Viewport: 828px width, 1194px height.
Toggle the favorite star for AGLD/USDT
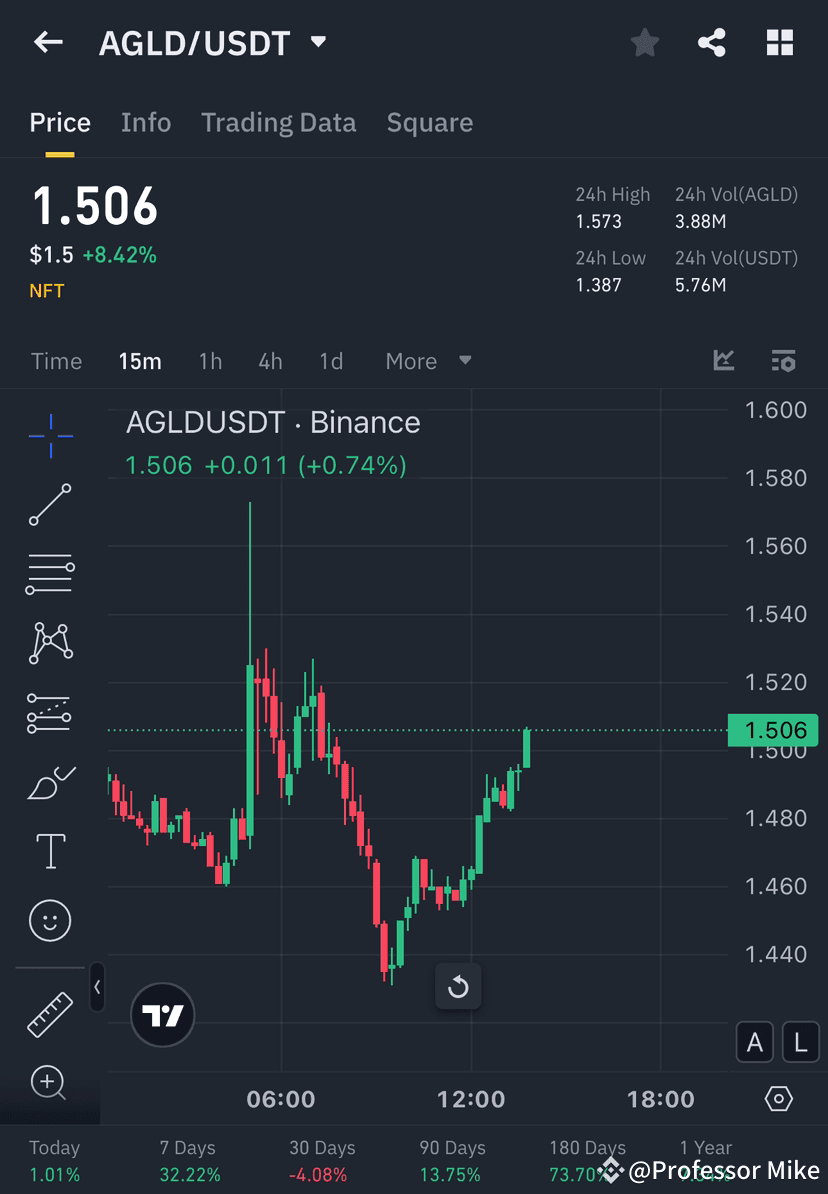[x=644, y=42]
